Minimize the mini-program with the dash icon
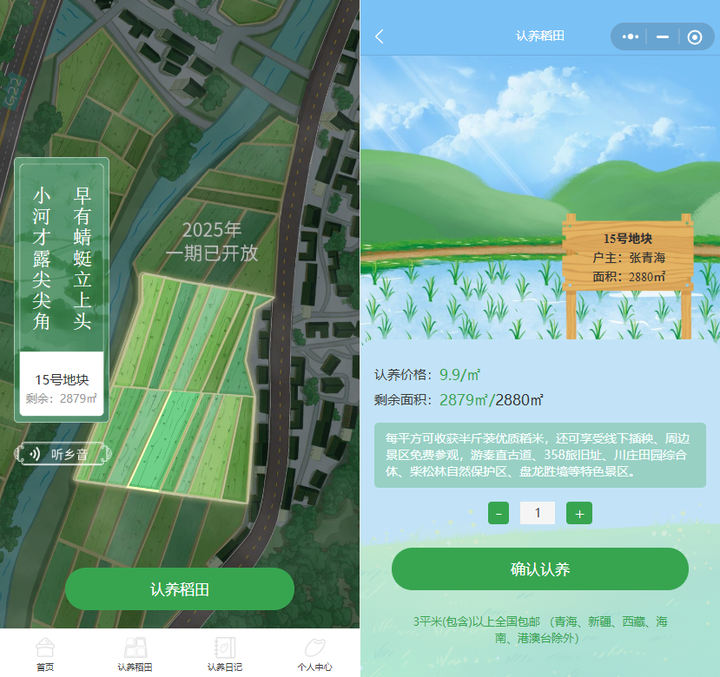 [x=662, y=37]
